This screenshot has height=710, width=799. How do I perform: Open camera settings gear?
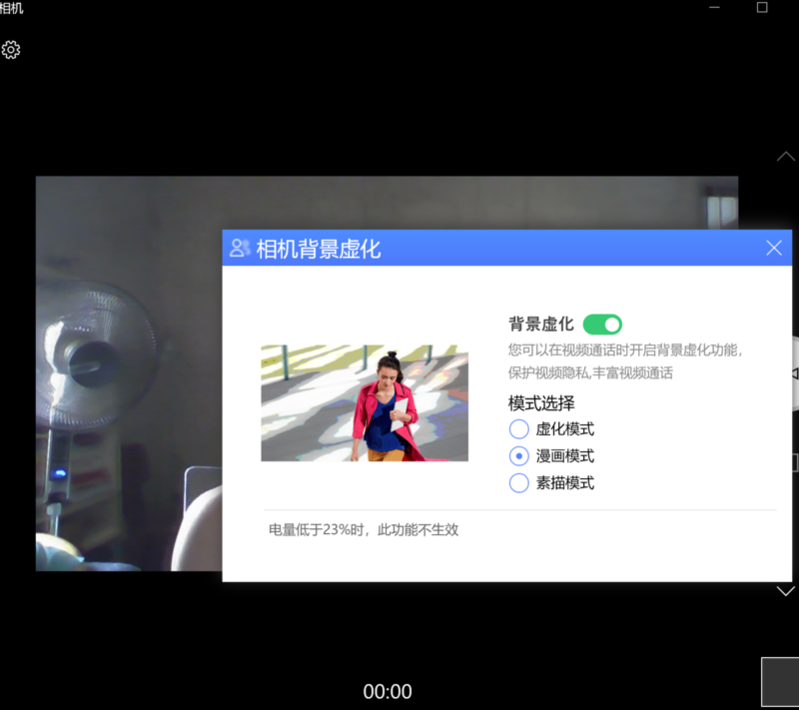coord(11,49)
